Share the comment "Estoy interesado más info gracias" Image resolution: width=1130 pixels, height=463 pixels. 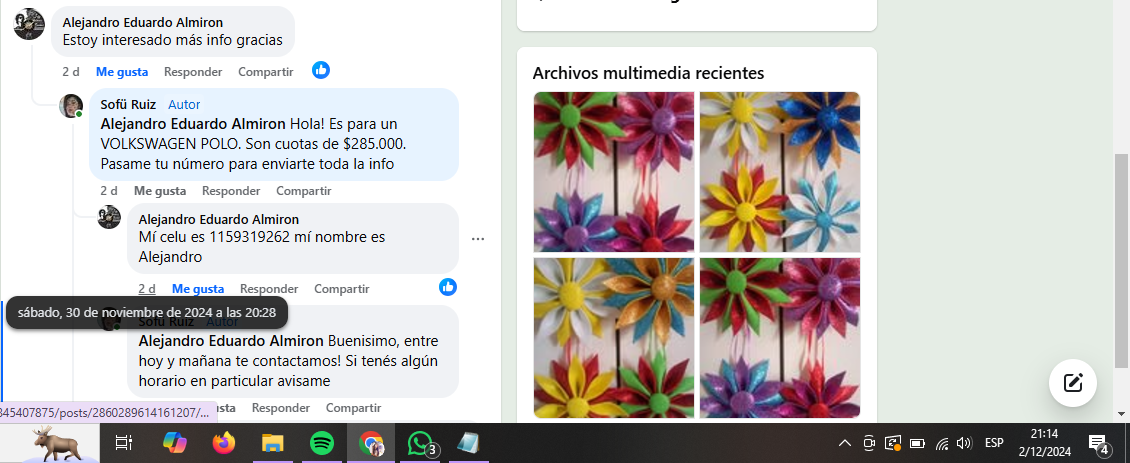click(x=265, y=72)
